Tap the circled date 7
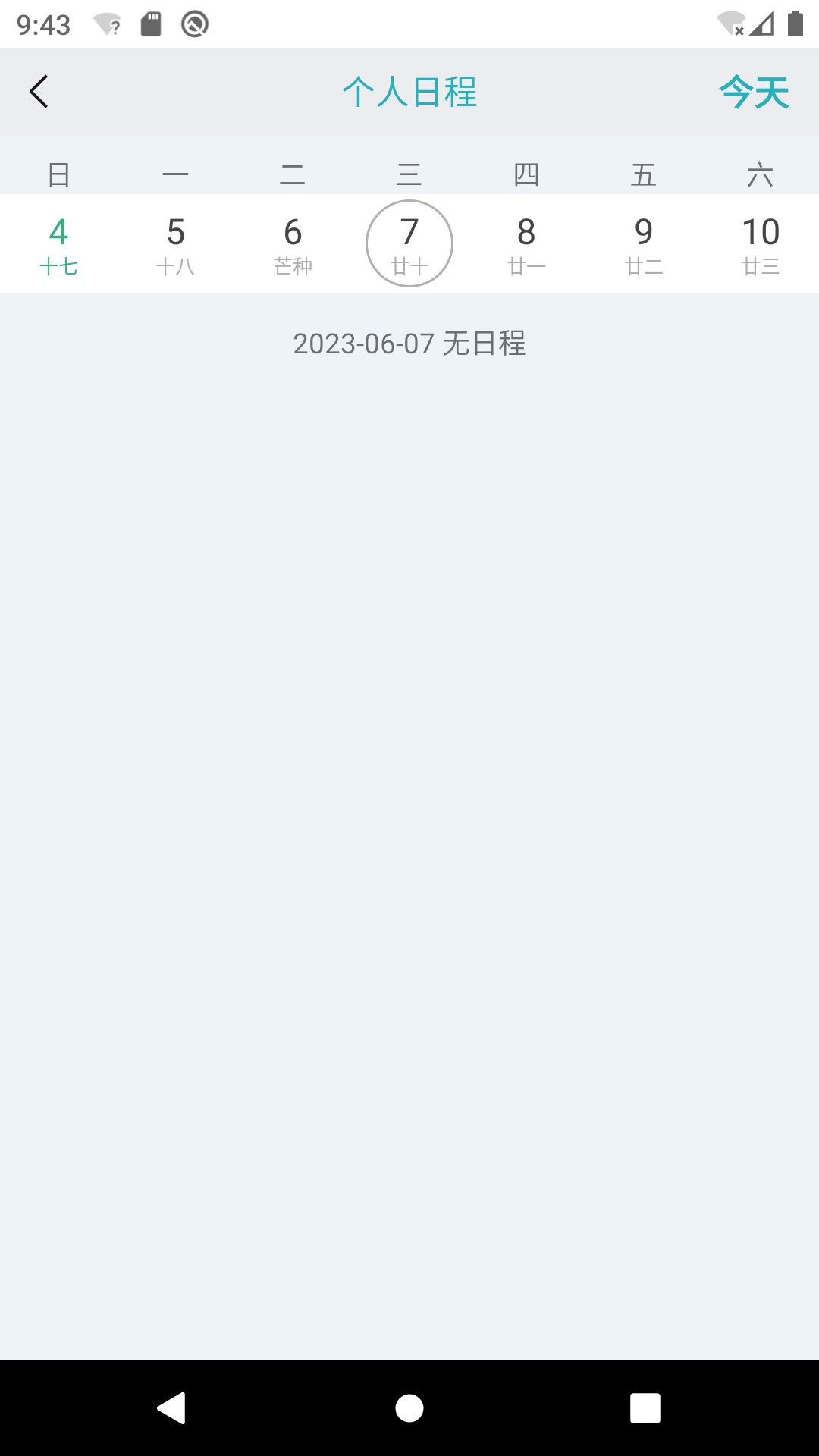This screenshot has width=819, height=1456. 409,244
